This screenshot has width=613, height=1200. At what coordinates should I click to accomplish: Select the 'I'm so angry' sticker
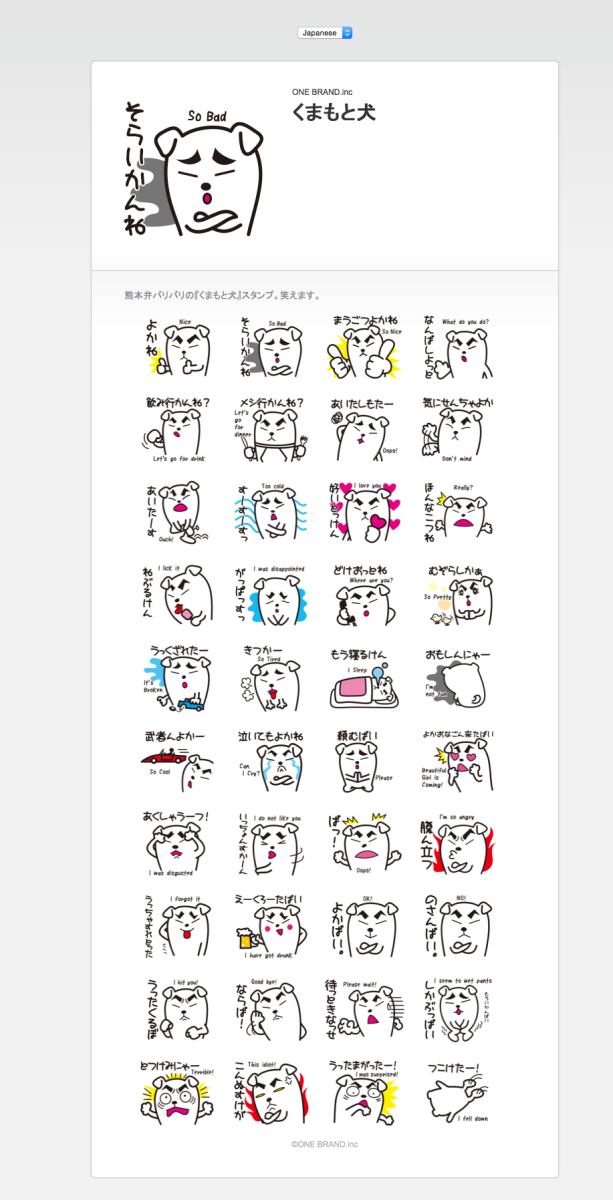pos(458,845)
